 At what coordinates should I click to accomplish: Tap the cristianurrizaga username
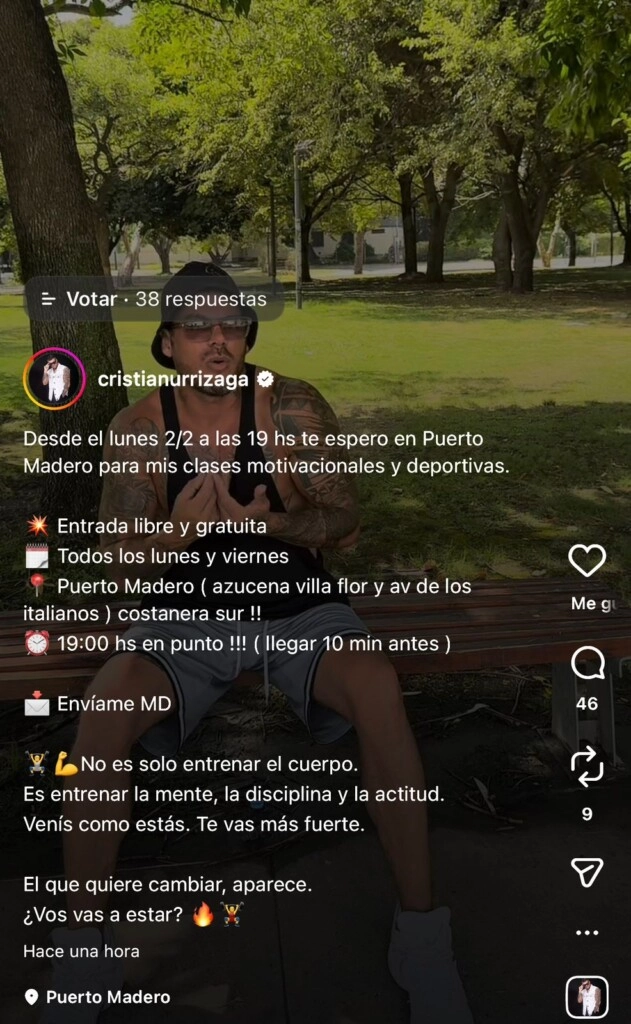[173, 379]
